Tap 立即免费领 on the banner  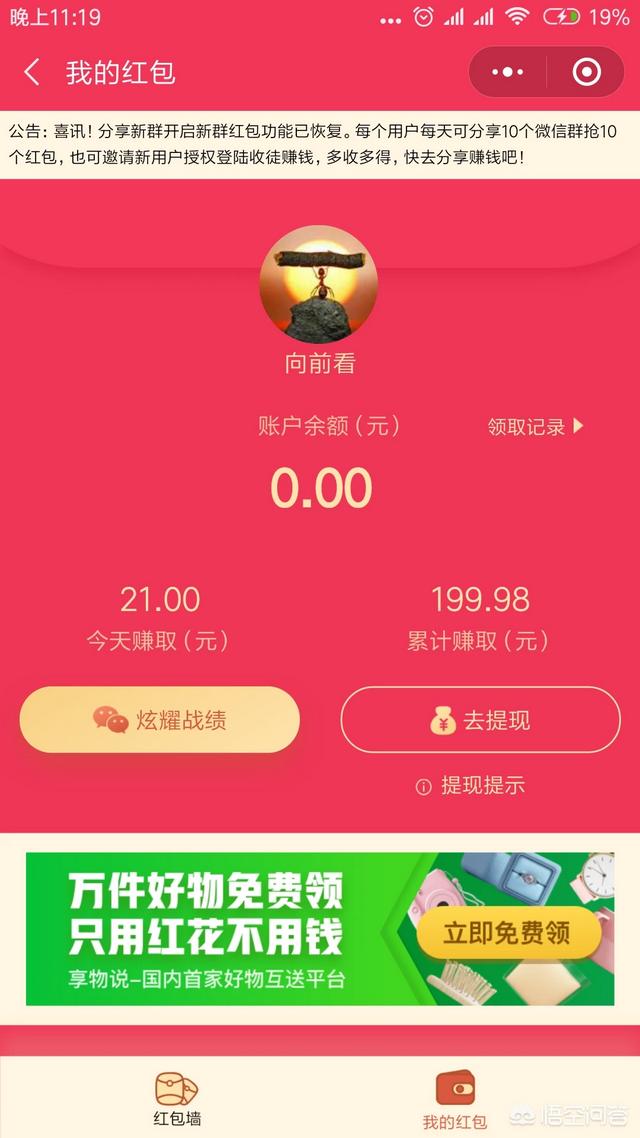tap(506, 933)
